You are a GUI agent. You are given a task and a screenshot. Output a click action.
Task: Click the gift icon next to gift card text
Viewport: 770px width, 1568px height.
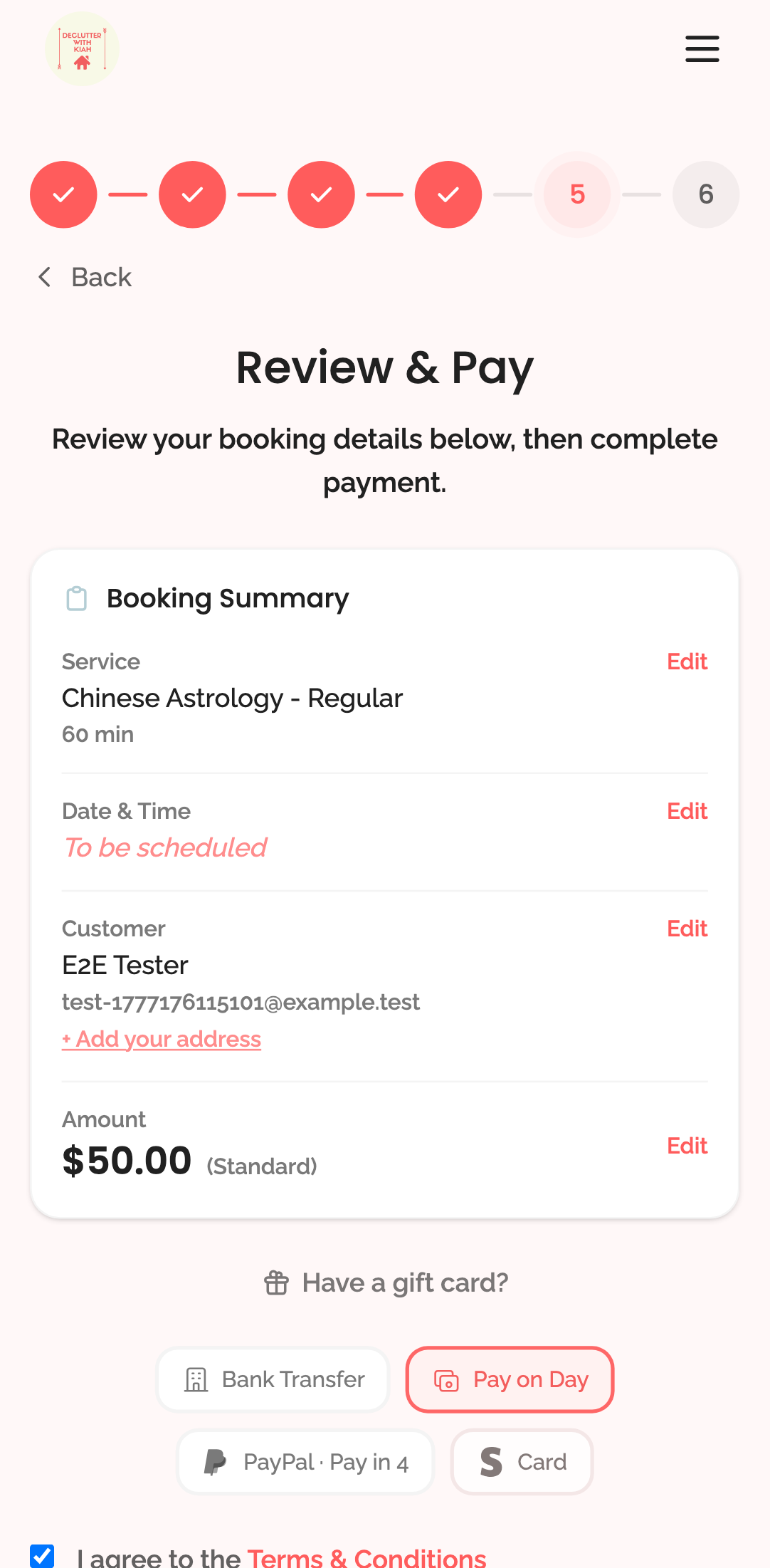(276, 1282)
